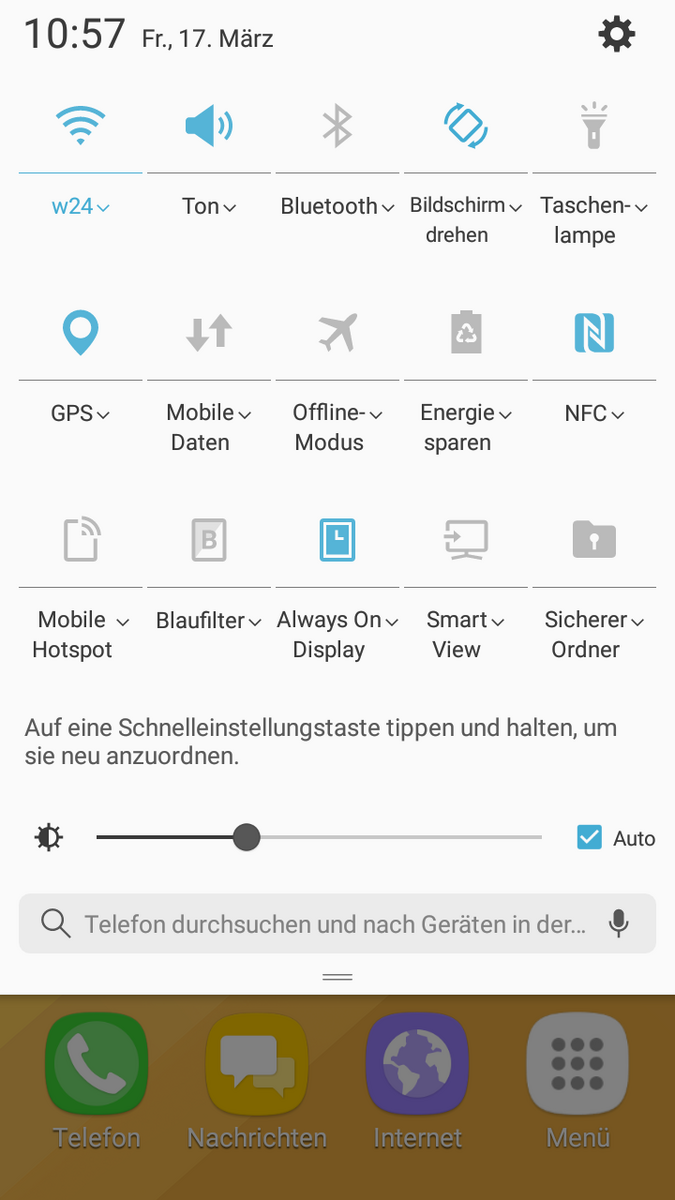Enable Mobile Daten
This screenshot has width=675, height=1200.
209,332
